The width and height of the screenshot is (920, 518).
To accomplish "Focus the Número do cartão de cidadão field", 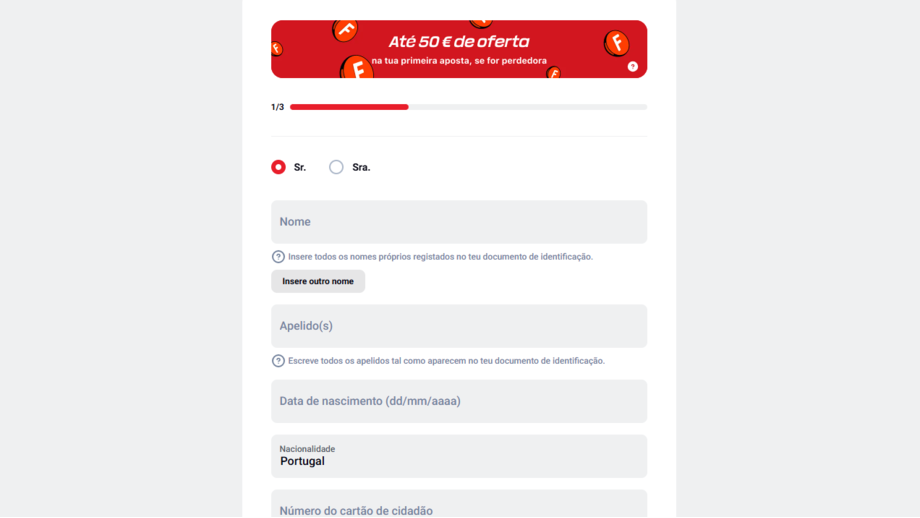I will click(459, 506).
